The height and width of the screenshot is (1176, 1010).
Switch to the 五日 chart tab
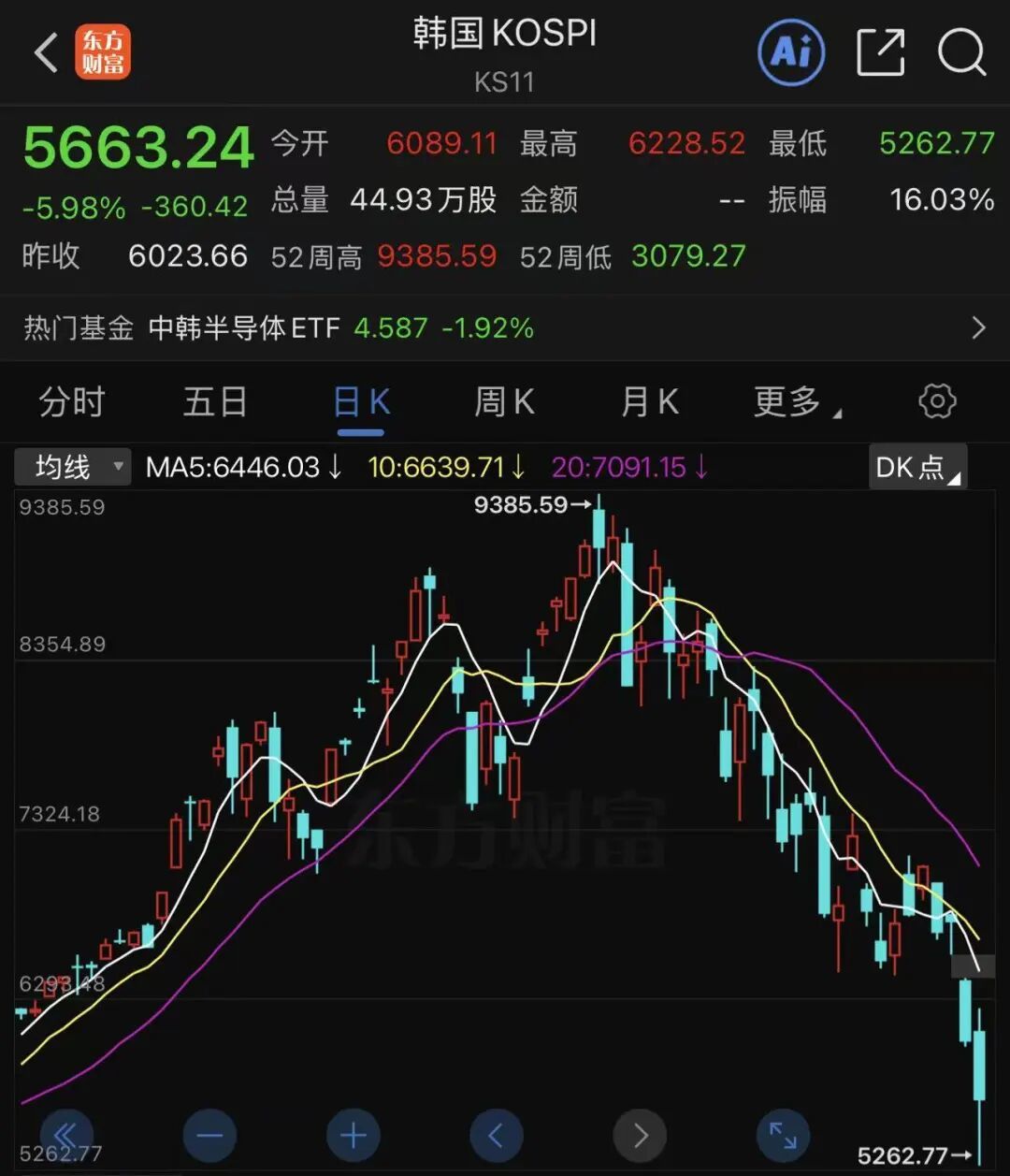pyautogui.click(x=215, y=402)
